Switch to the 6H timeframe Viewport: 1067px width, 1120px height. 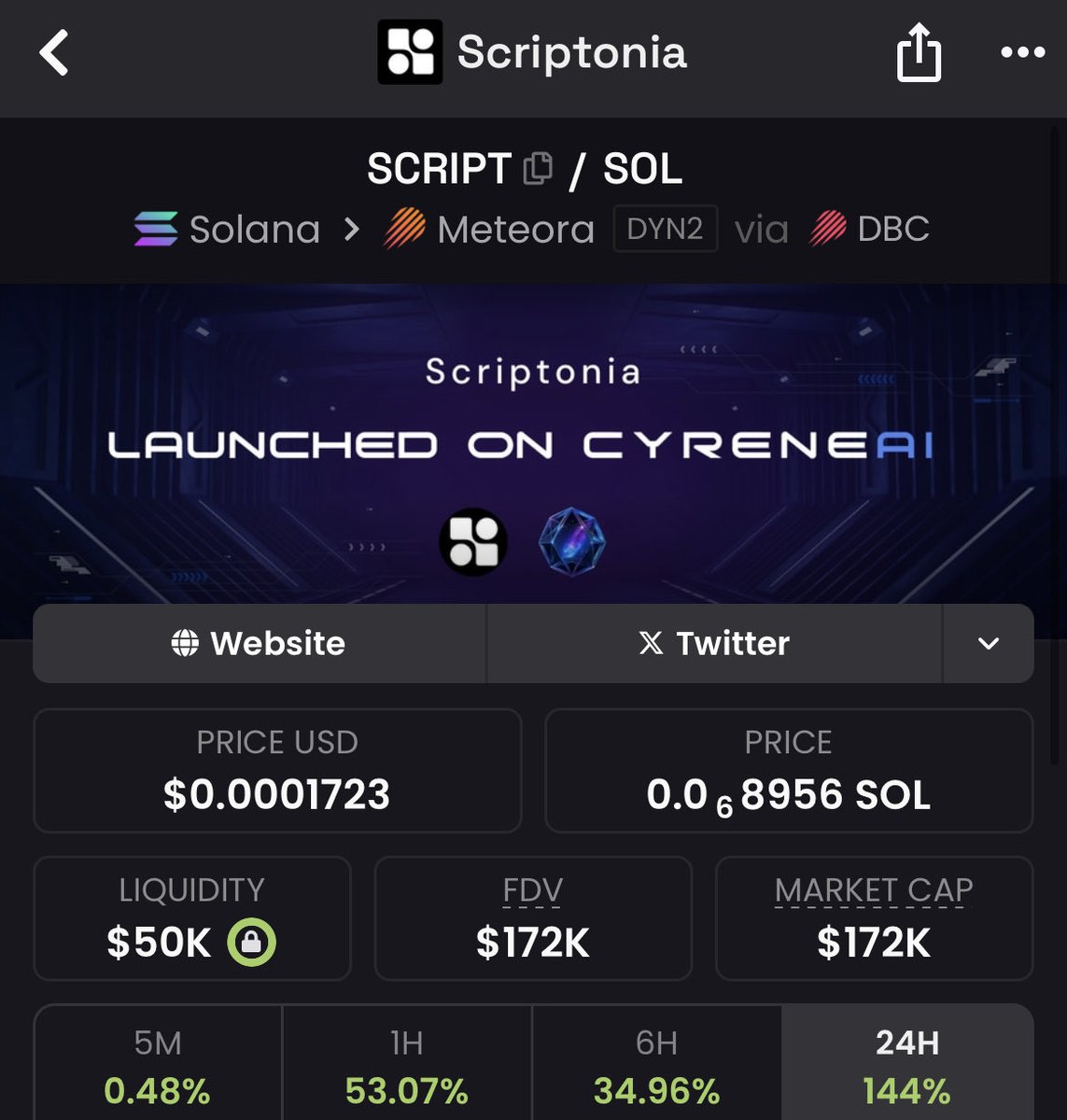tap(656, 1064)
